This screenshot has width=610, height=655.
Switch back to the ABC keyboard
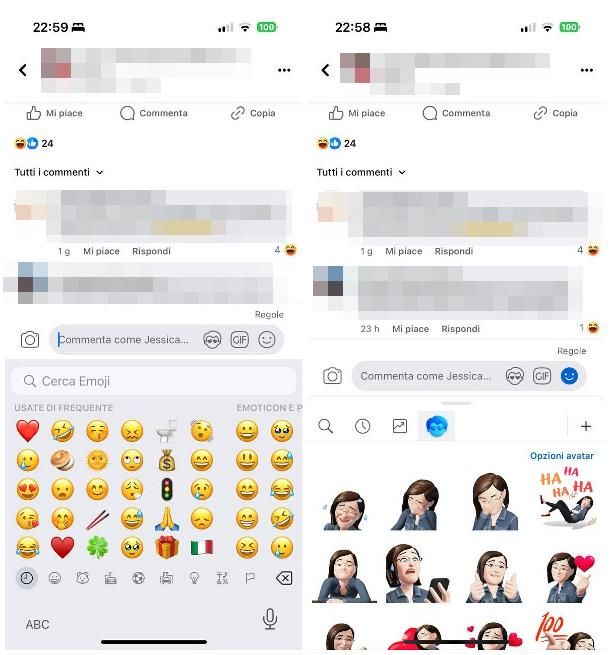pos(37,624)
